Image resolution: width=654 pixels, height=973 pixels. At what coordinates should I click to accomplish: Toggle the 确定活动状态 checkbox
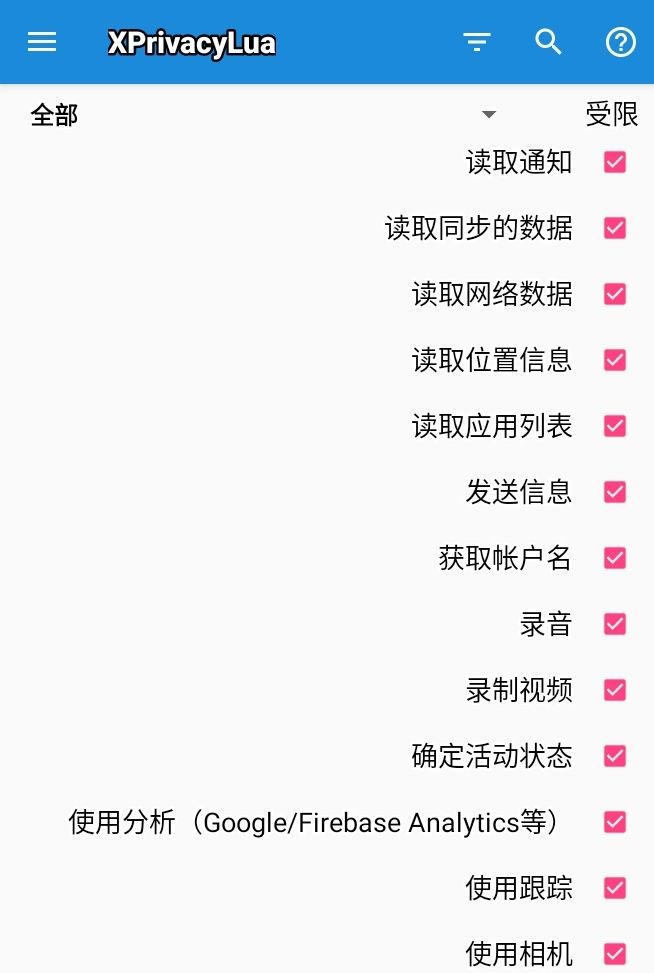(615, 756)
